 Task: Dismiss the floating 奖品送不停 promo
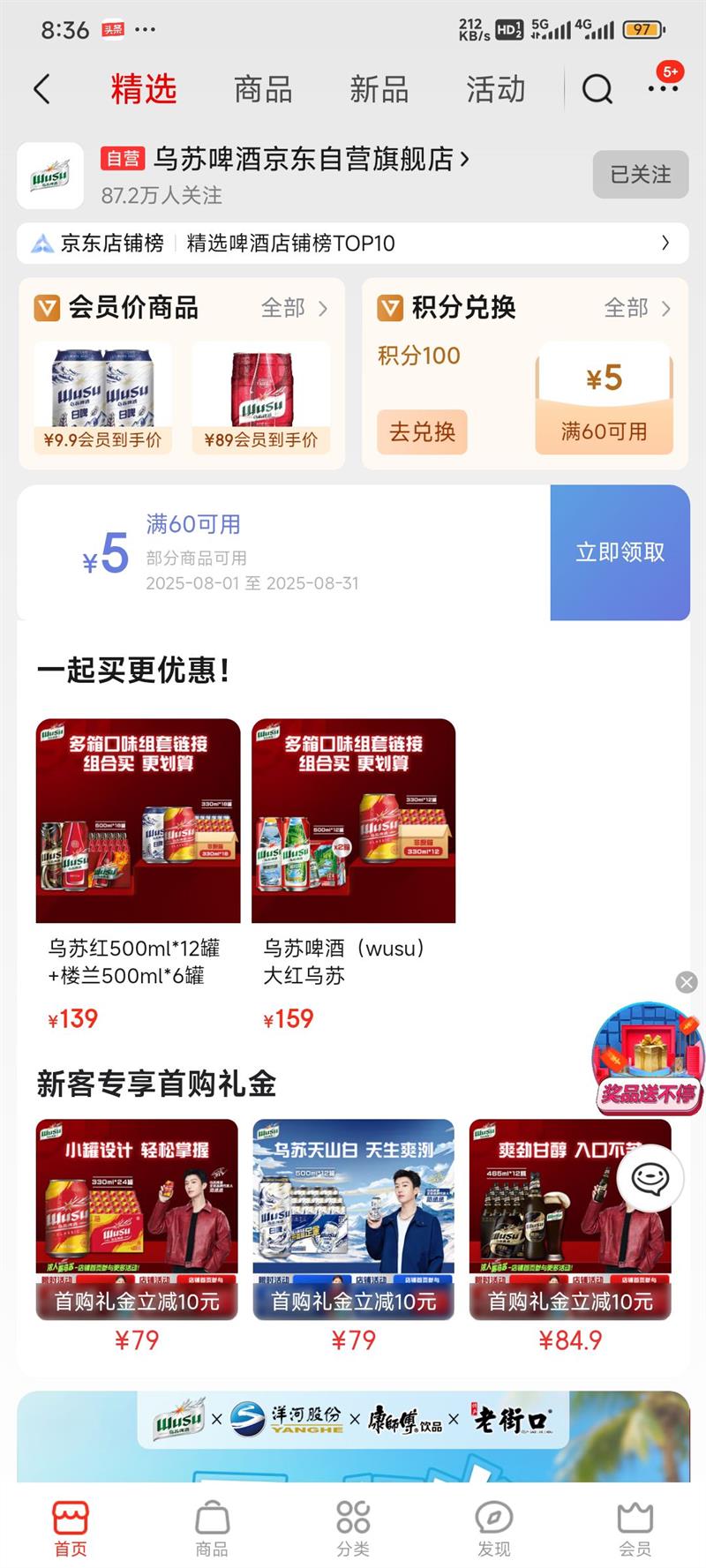pos(687,982)
